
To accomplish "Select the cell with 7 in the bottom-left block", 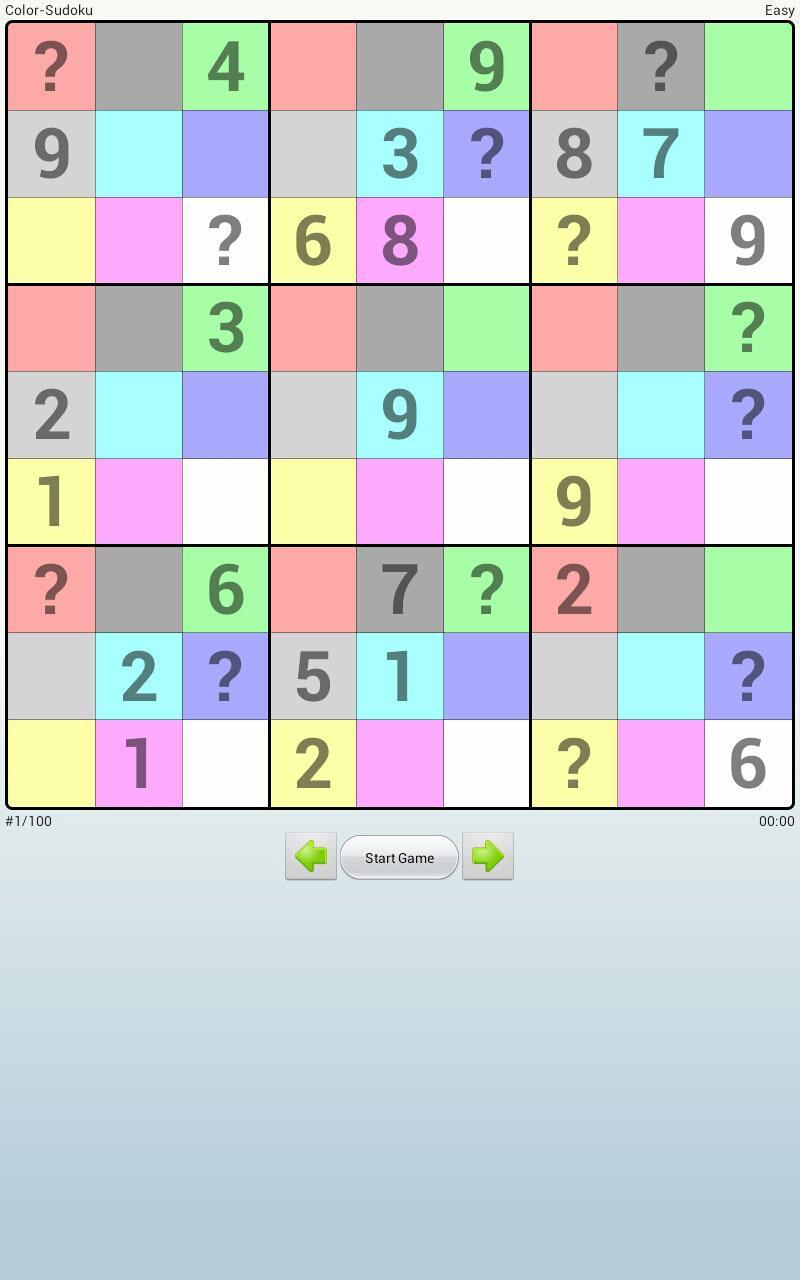I will [400, 590].
